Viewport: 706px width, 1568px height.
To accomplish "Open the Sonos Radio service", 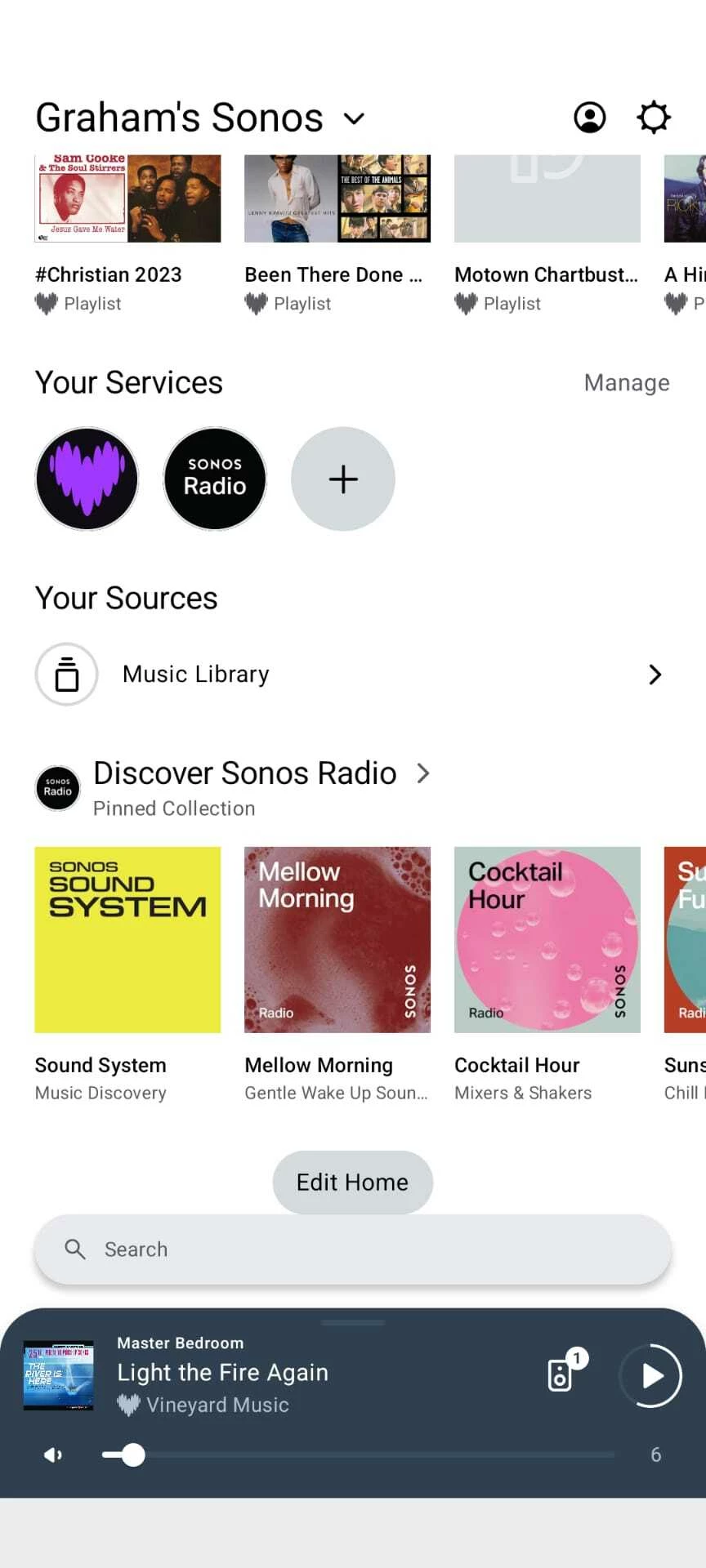I will point(215,479).
